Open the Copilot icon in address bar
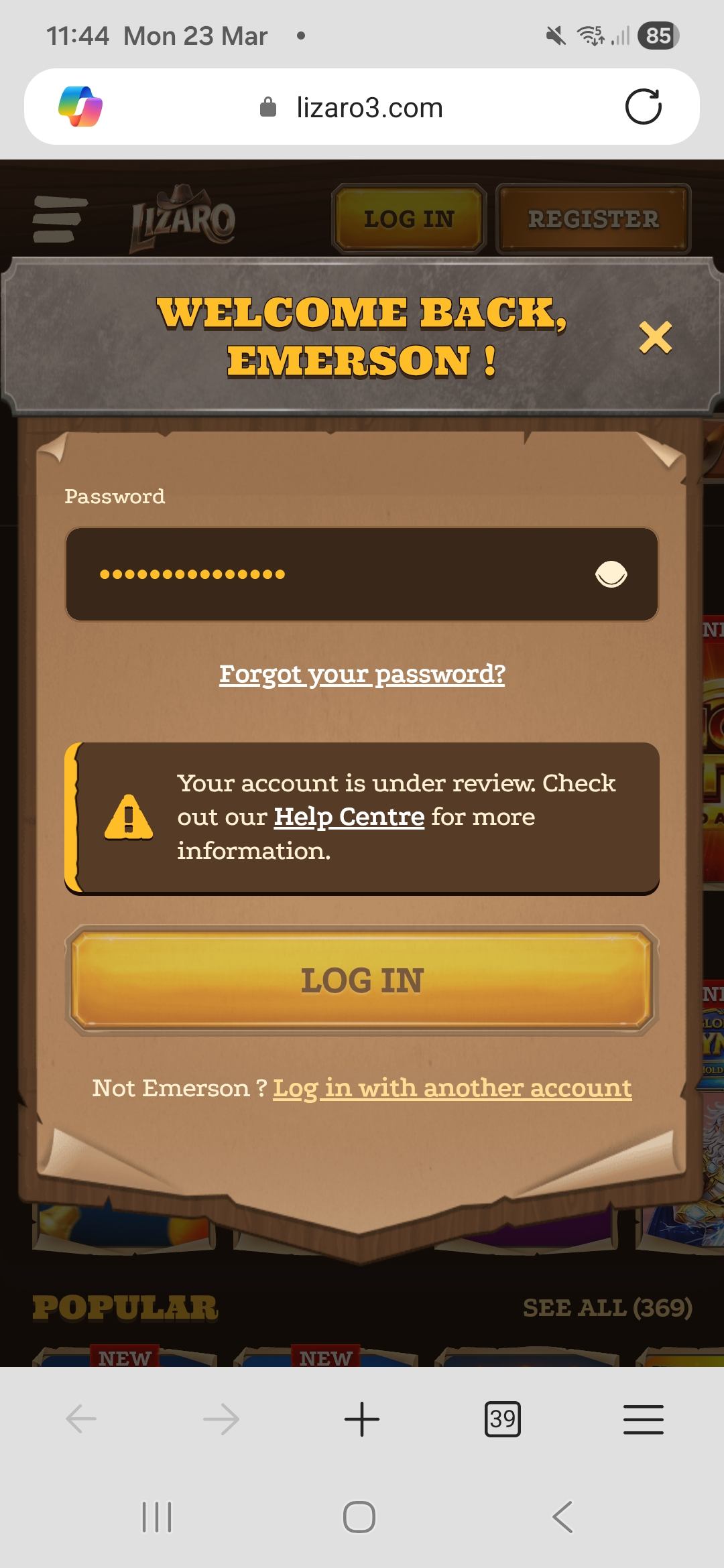 click(x=80, y=107)
